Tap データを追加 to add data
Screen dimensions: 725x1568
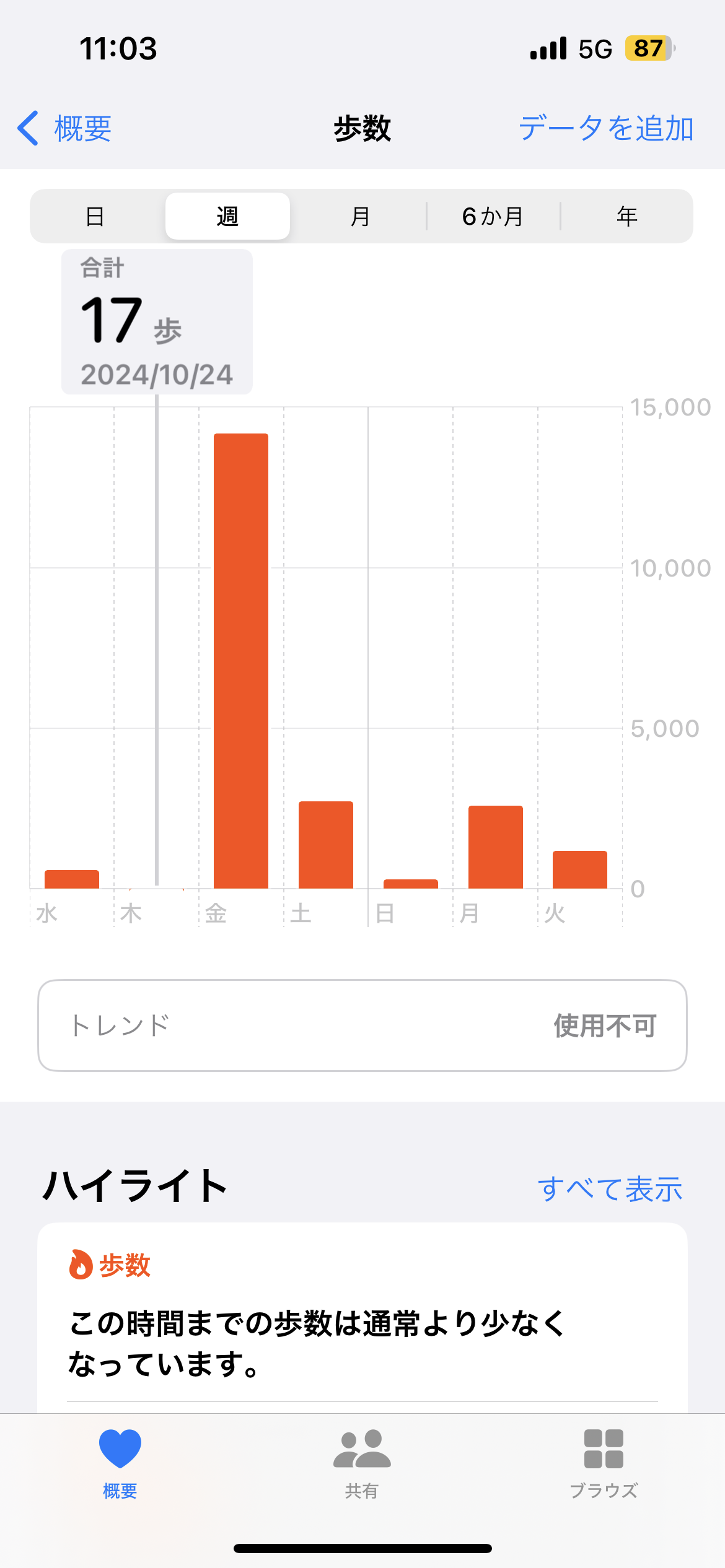(605, 129)
